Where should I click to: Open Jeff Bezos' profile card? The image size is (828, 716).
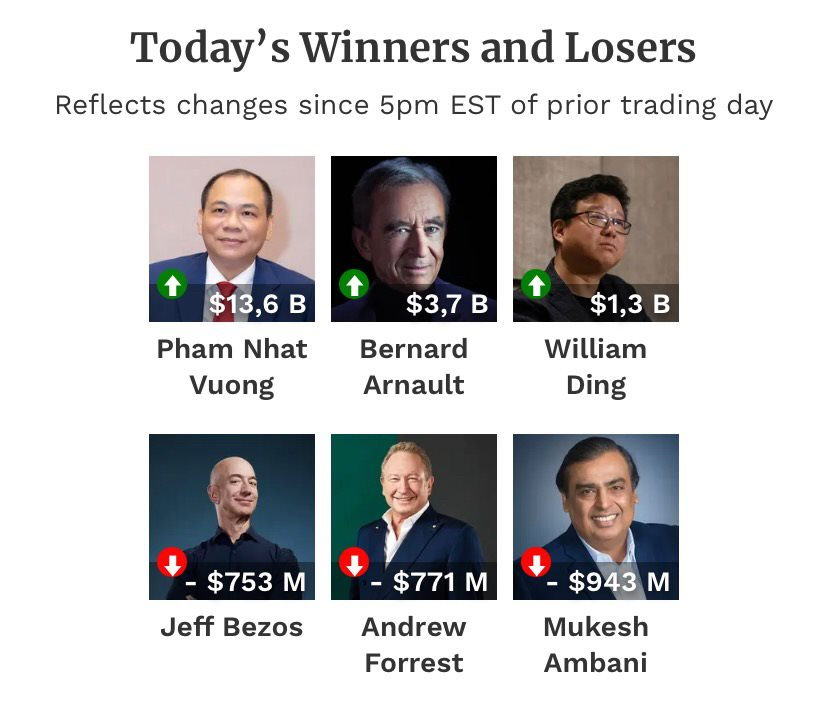click(x=232, y=517)
